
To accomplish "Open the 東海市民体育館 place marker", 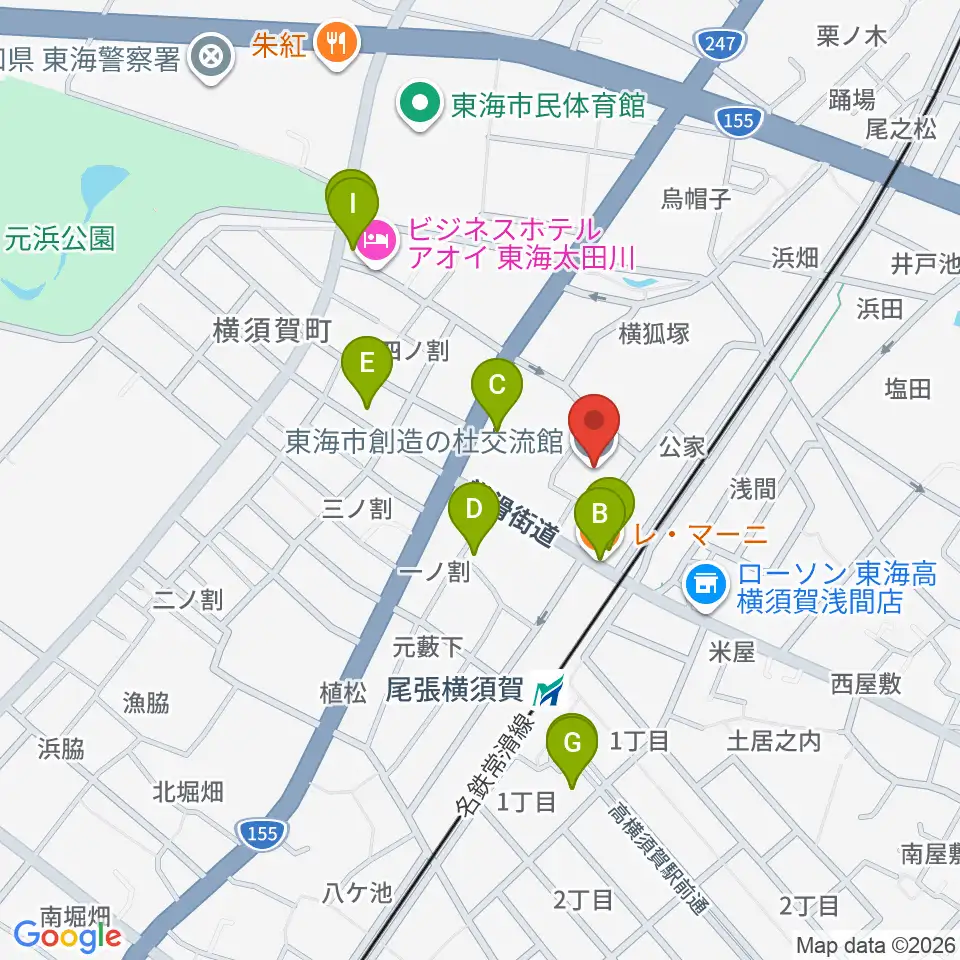I will (x=419, y=105).
